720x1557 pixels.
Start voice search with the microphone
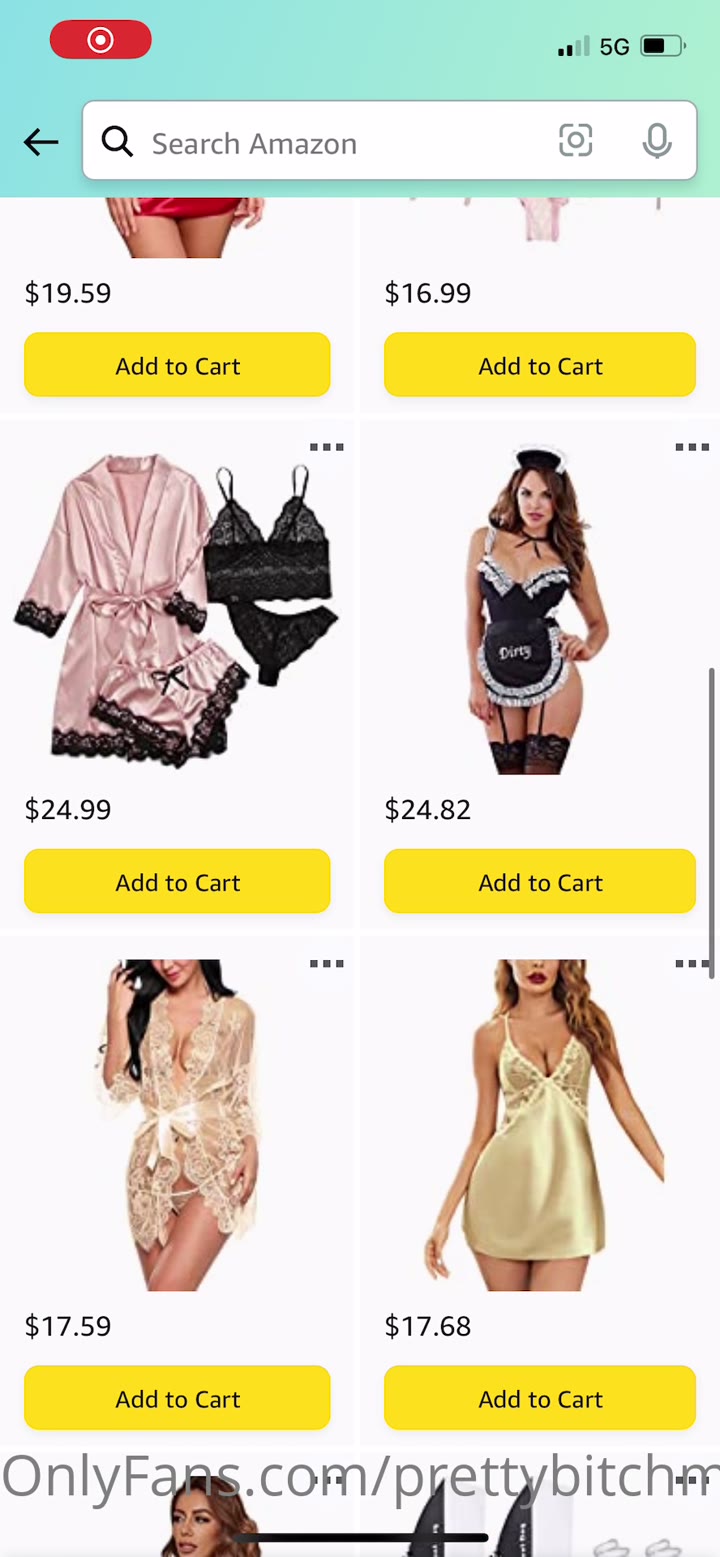point(656,141)
